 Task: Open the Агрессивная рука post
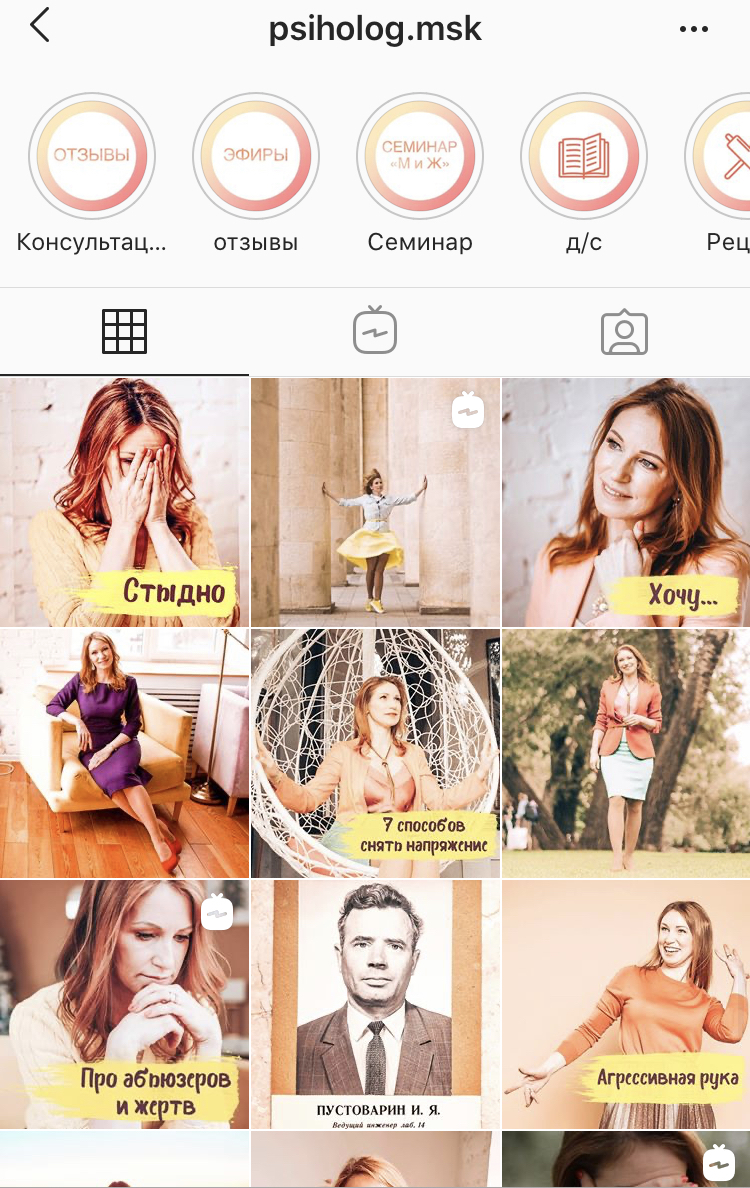coord(626,1004)
